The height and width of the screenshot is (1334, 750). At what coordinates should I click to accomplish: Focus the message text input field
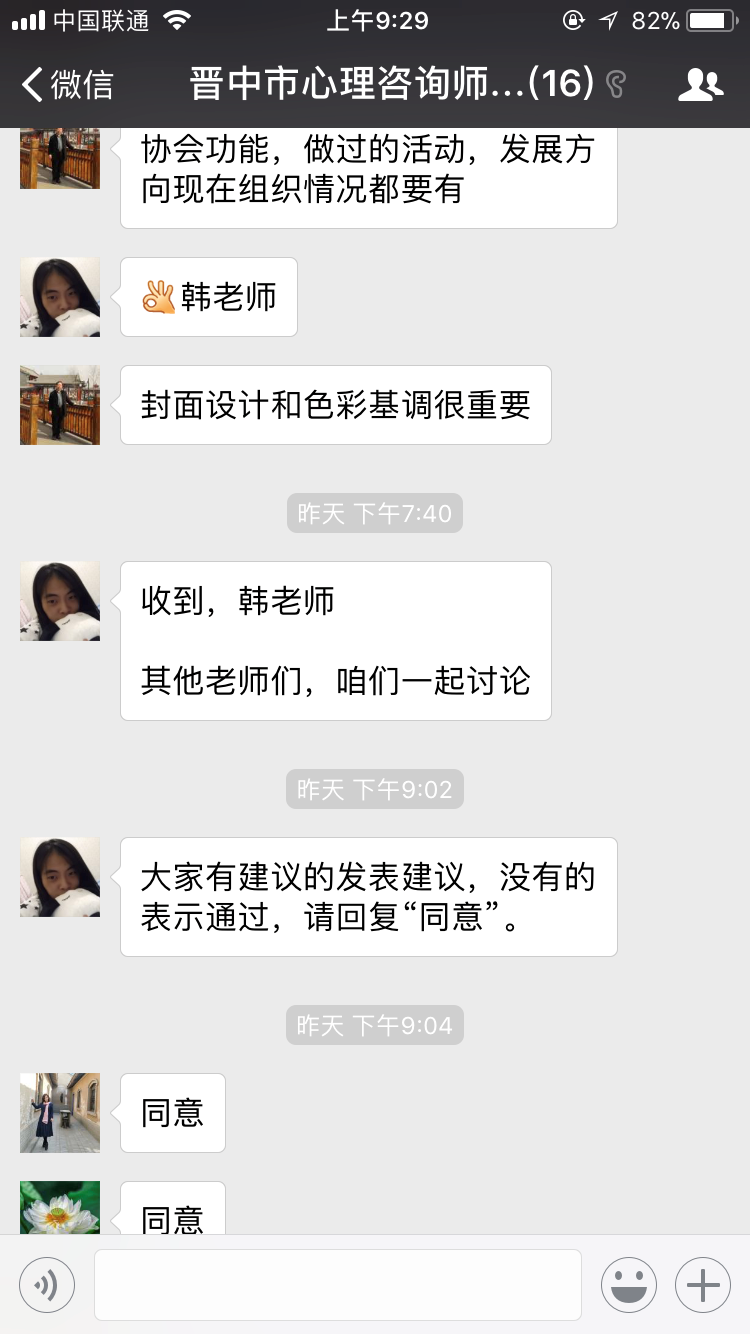click(338, 1284)
